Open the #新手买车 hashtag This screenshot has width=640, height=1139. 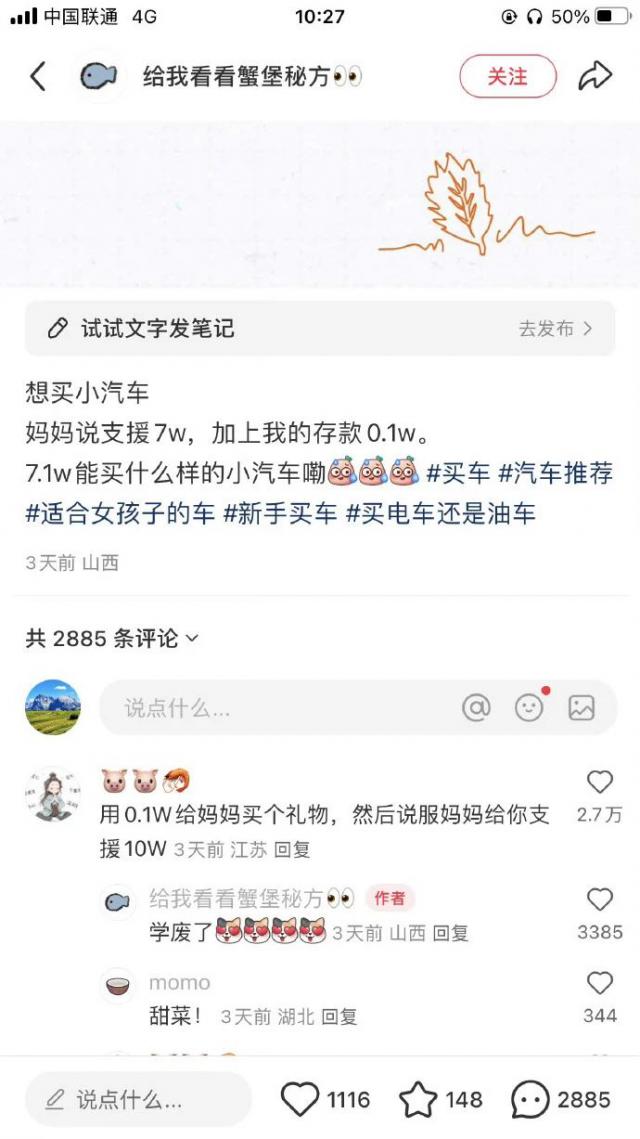(x=280, y=514)
